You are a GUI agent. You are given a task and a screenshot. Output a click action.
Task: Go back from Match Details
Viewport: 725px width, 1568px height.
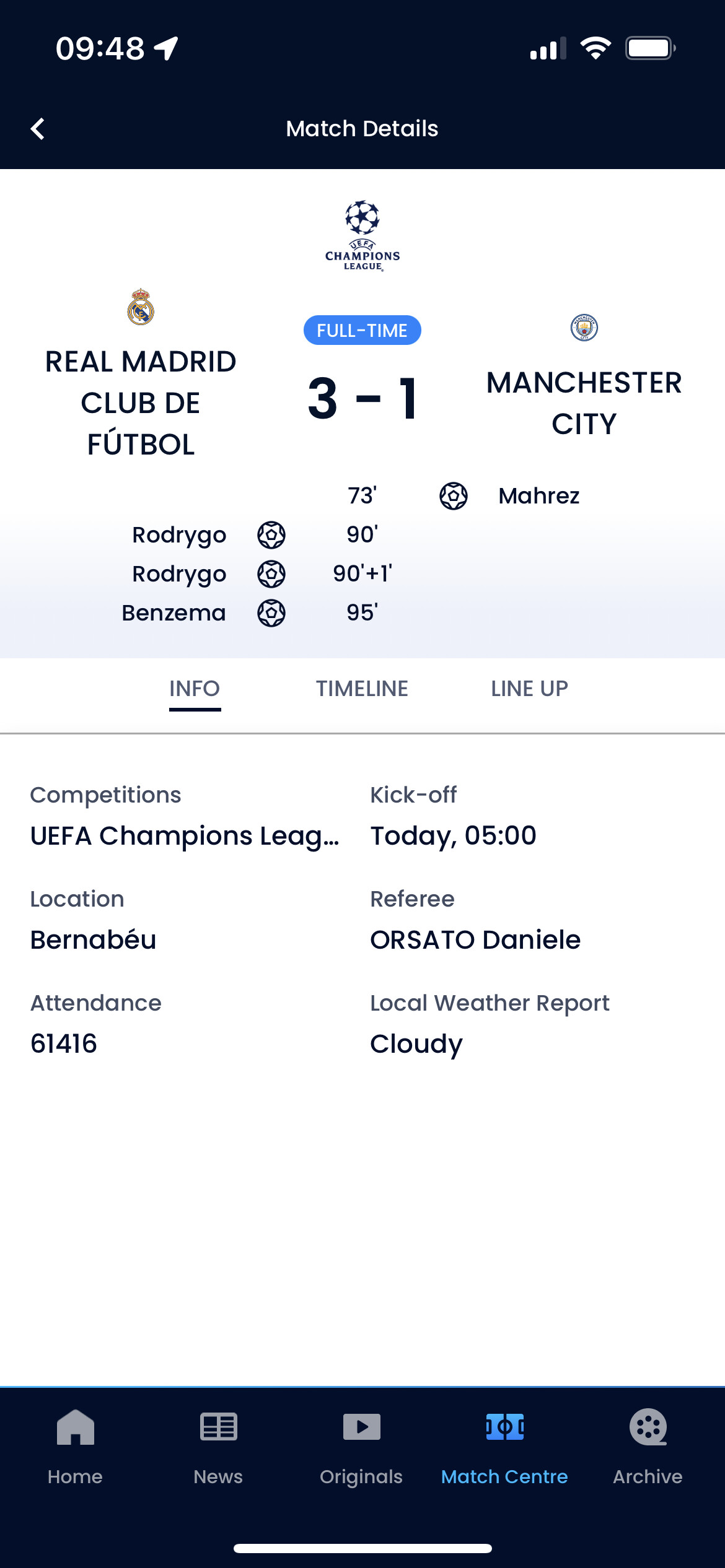click(37, 129)
